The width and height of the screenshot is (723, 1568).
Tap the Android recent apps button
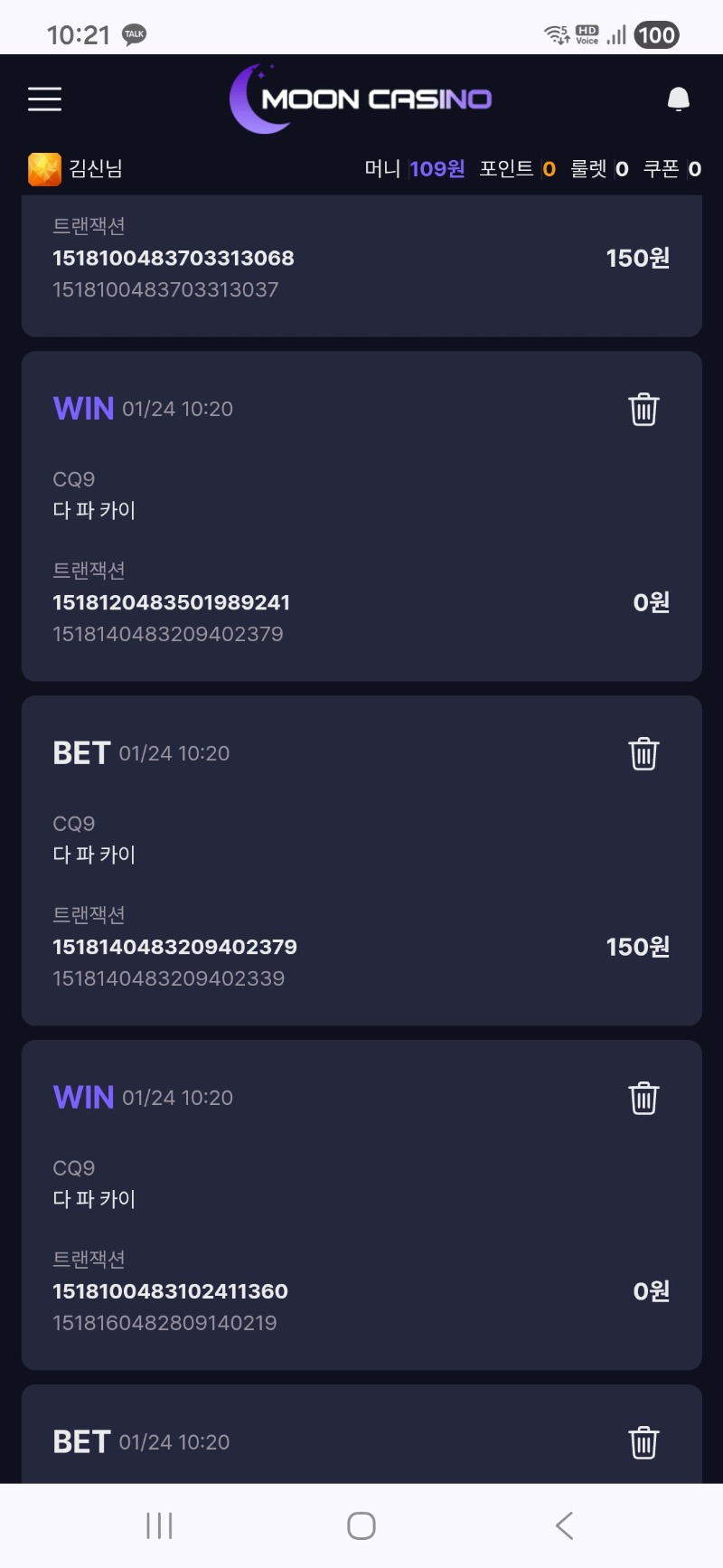click(x=158, y=1525)
